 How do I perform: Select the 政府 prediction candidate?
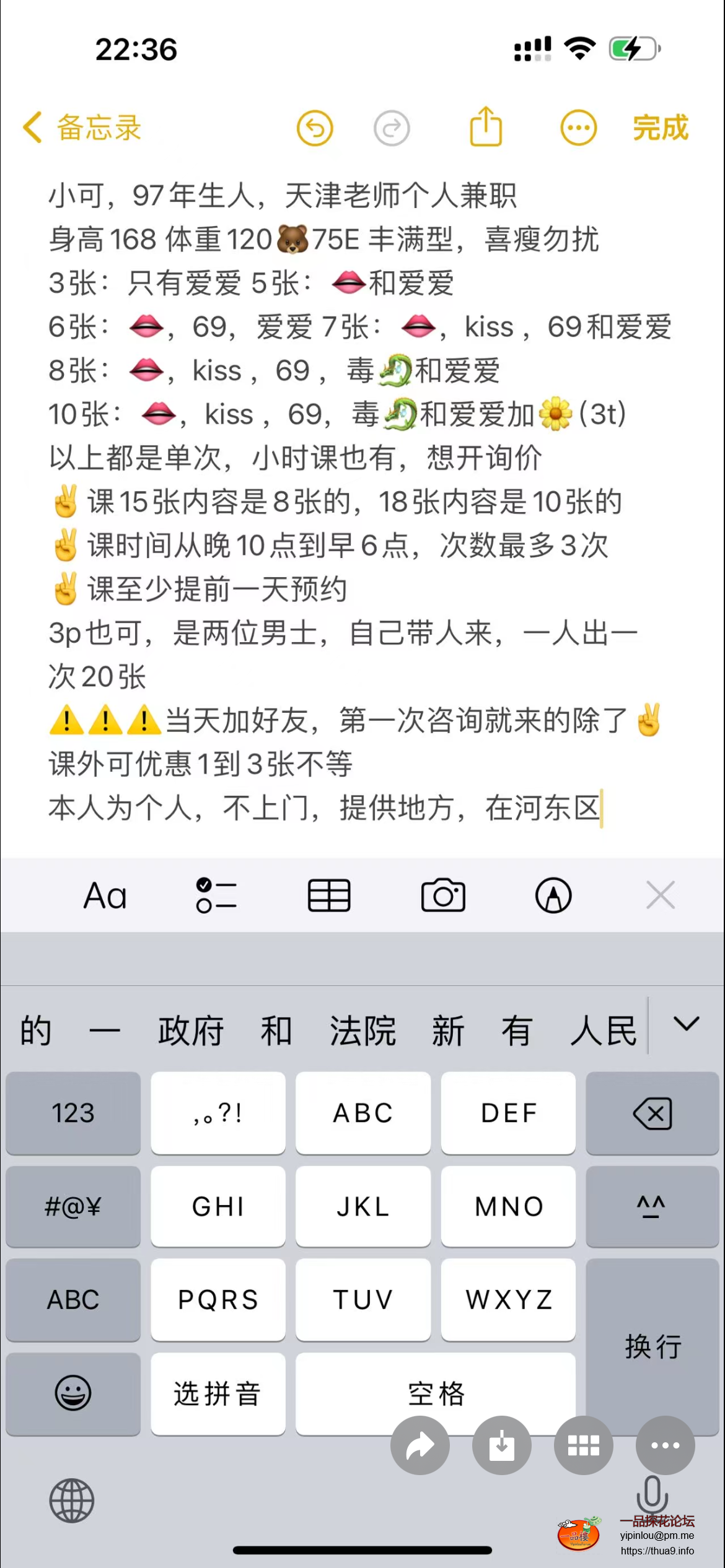(190, 1029)
